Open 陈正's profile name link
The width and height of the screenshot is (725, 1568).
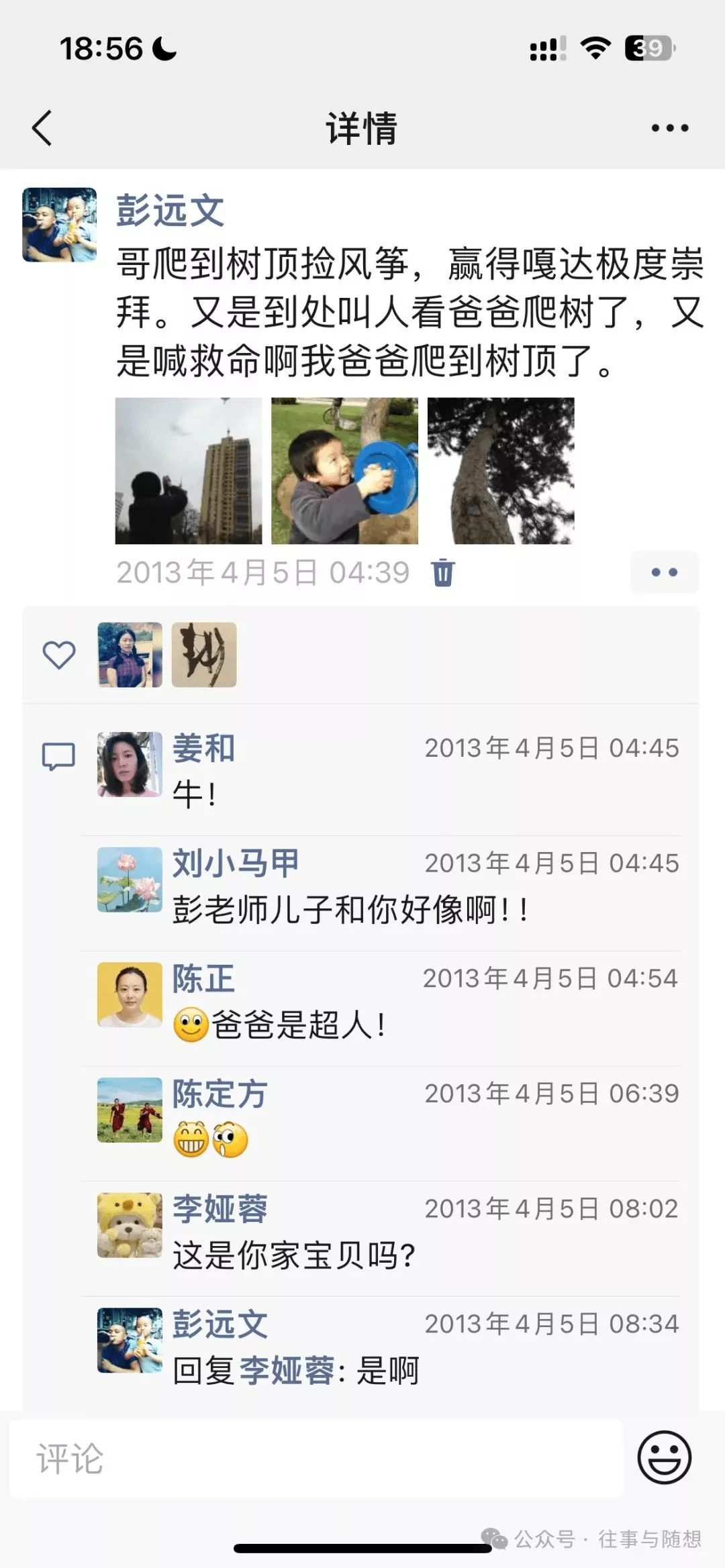pos(203,979)
